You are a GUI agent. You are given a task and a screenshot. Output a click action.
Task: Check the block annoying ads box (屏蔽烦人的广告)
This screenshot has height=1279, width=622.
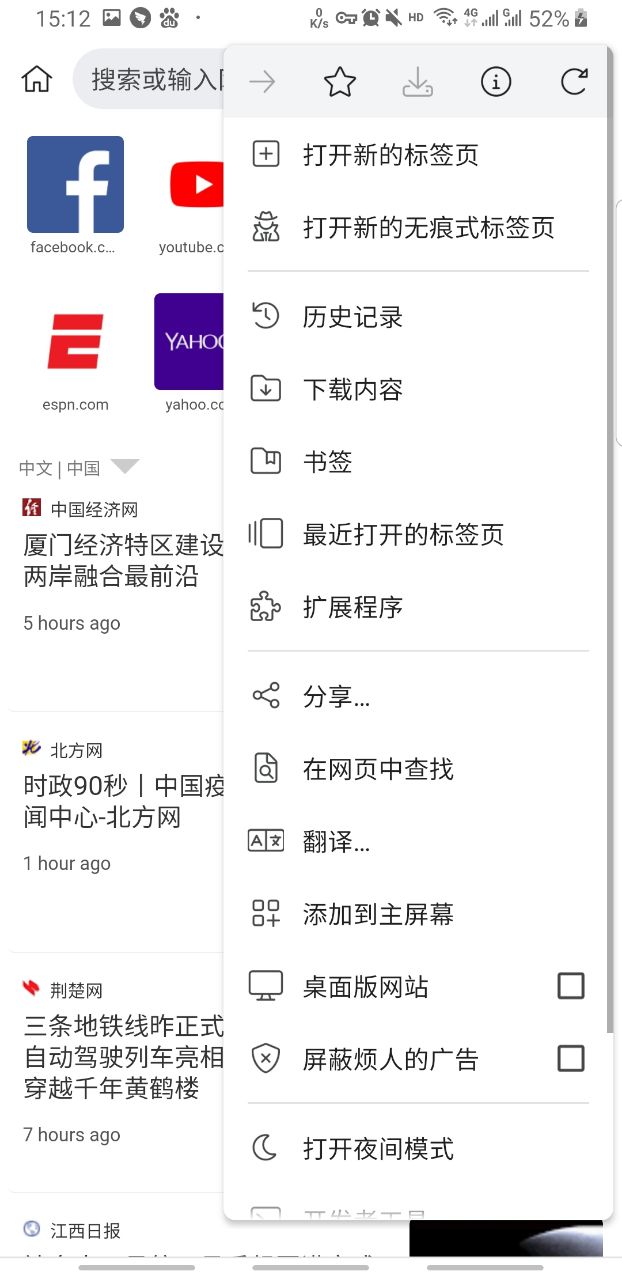tap(570, 1058)
